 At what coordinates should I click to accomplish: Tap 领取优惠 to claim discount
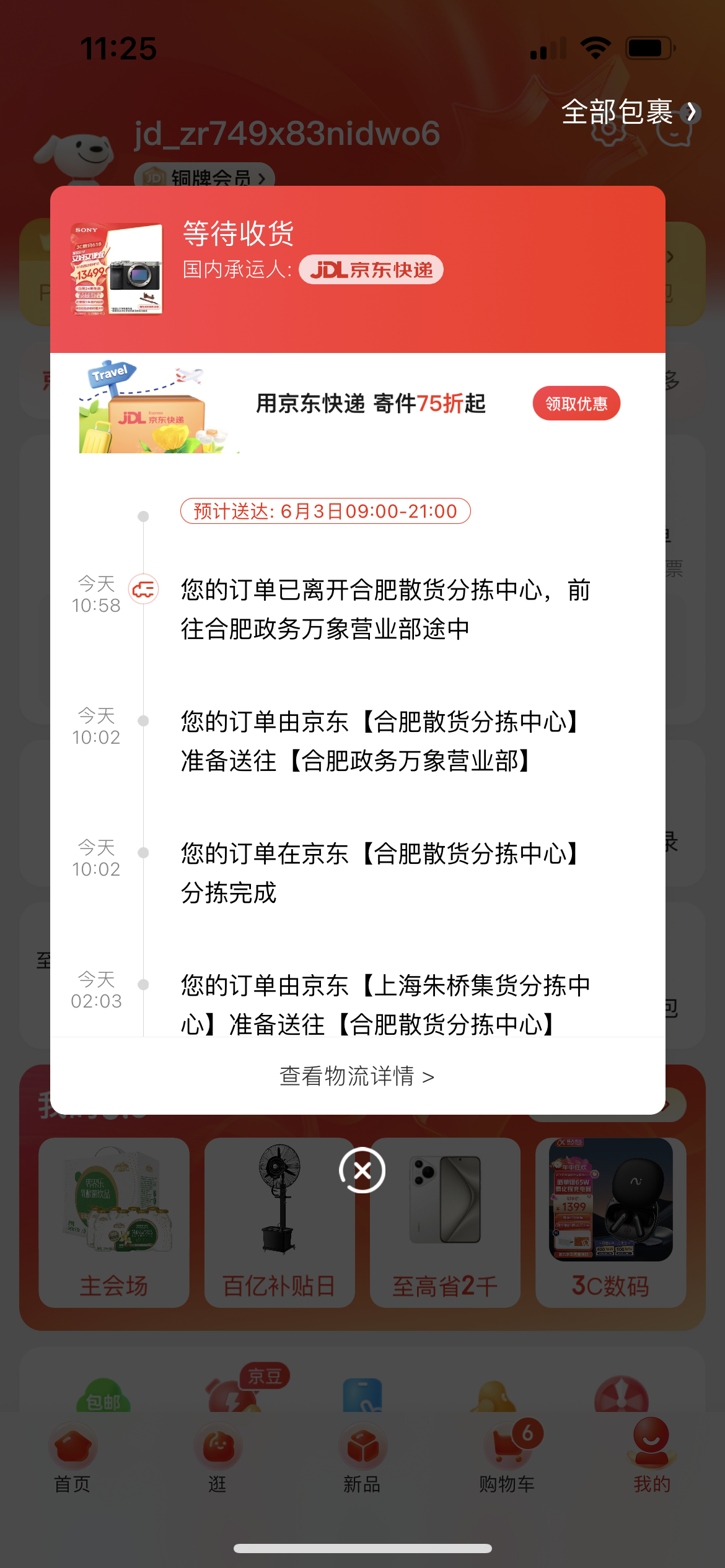pyautogui.click(x=576, y=404)
